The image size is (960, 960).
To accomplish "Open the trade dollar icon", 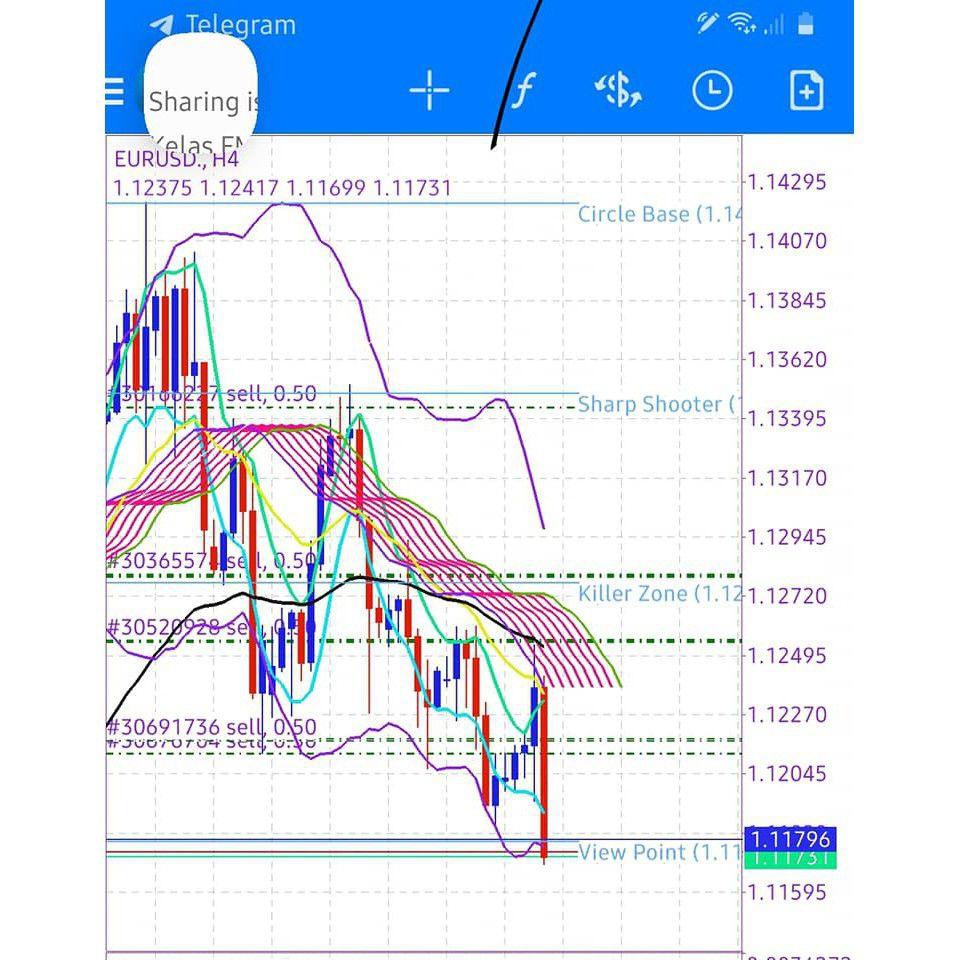I will click(x=619, y=92).
